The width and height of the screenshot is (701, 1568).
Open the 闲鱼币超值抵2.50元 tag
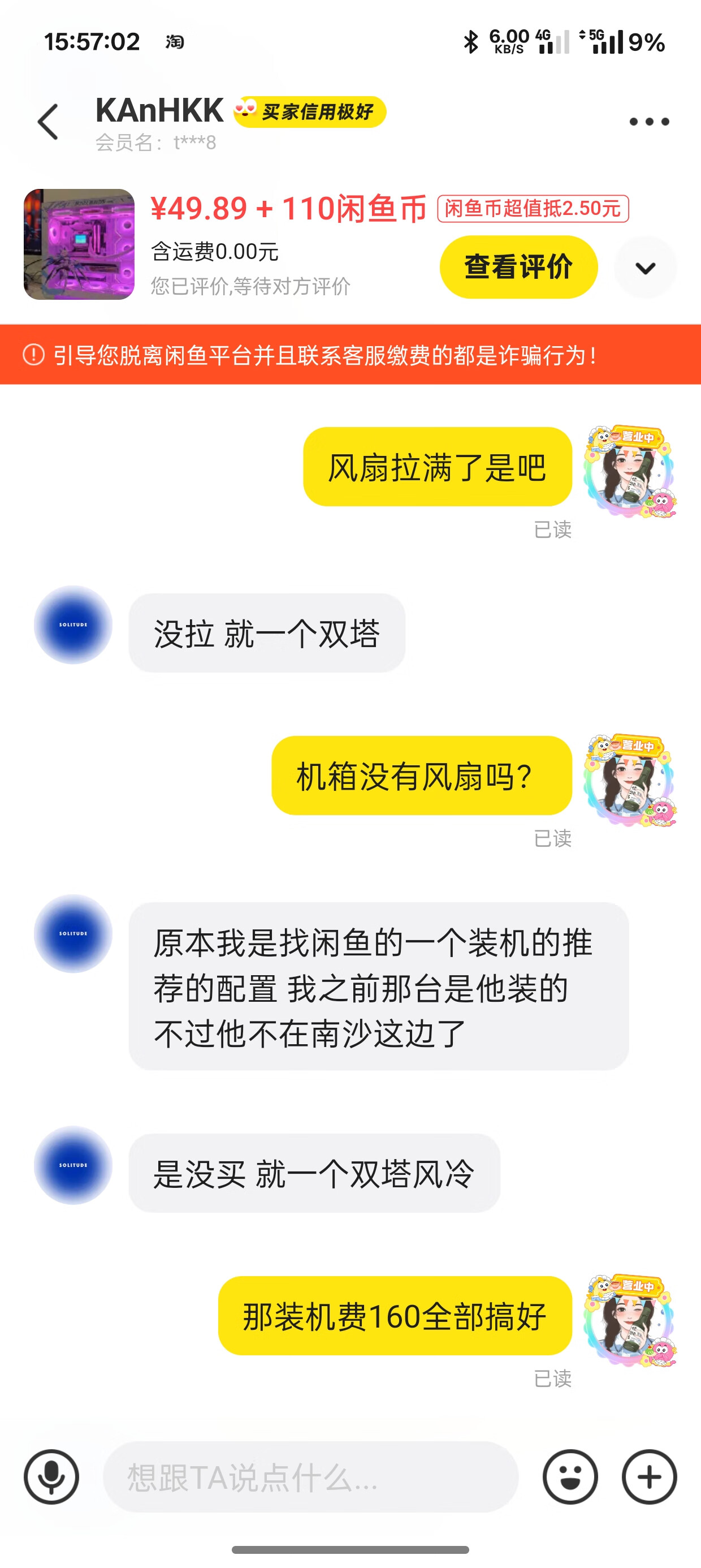[533, 209]
